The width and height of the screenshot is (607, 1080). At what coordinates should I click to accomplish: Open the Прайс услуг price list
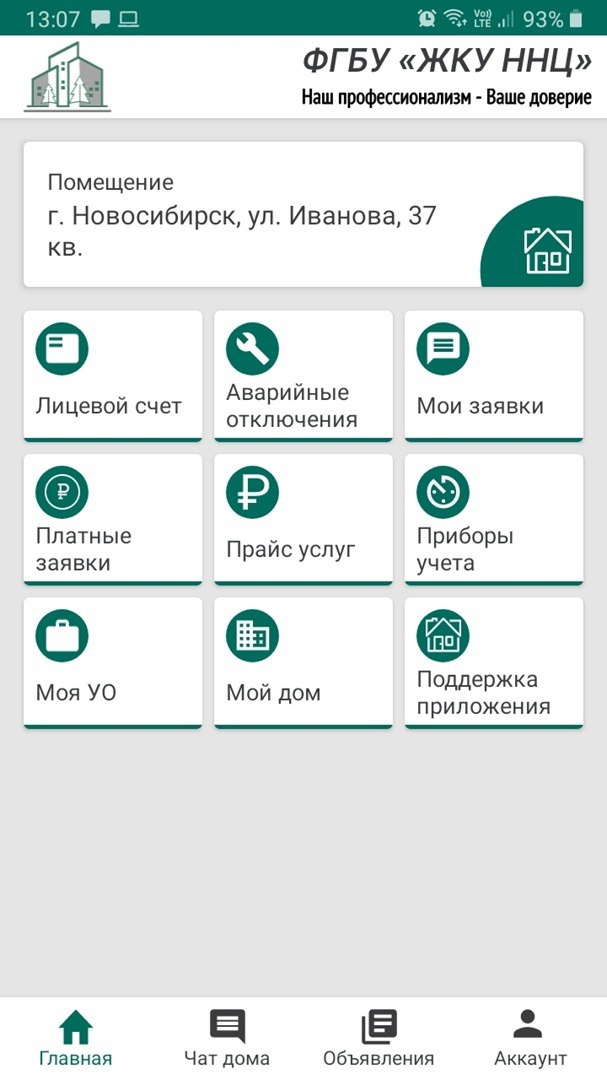point(303,519)
